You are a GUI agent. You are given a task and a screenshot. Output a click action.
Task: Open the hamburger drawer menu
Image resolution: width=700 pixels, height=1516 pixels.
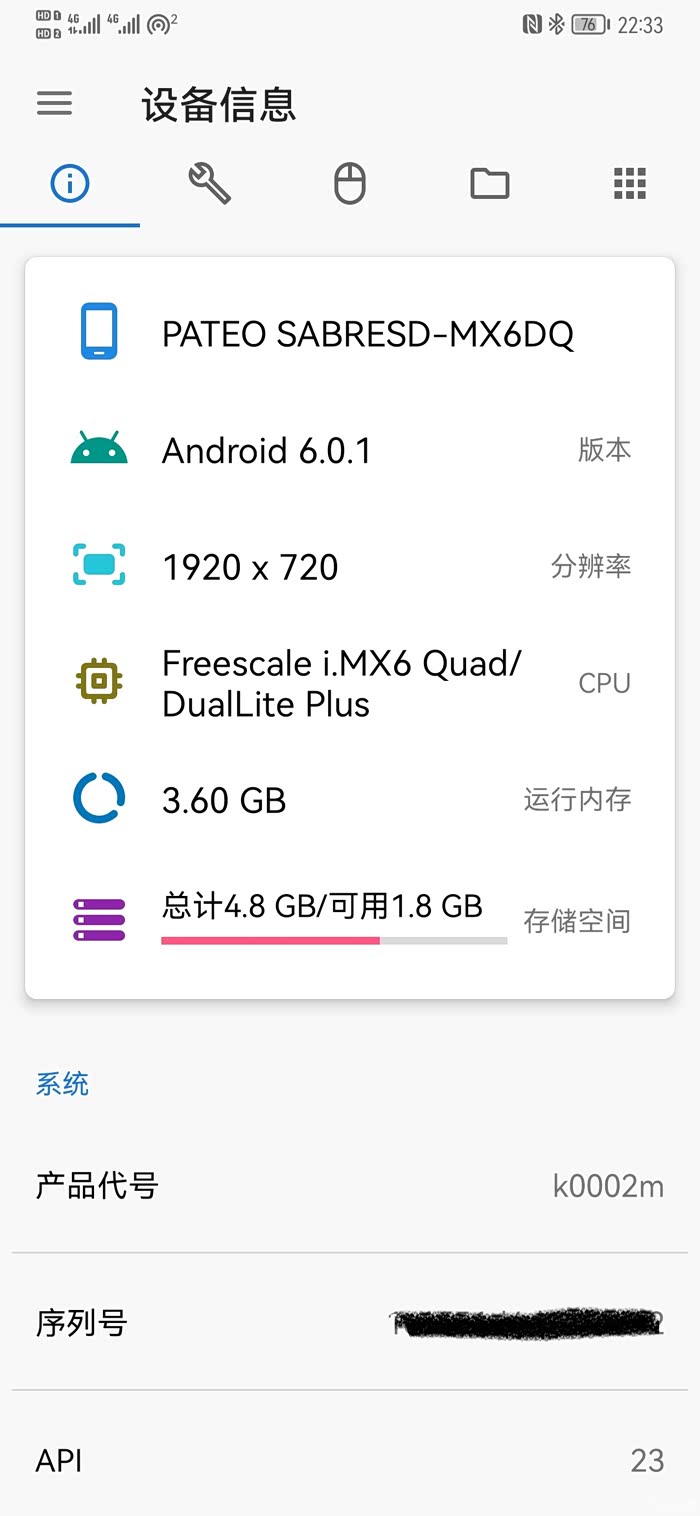54,103
